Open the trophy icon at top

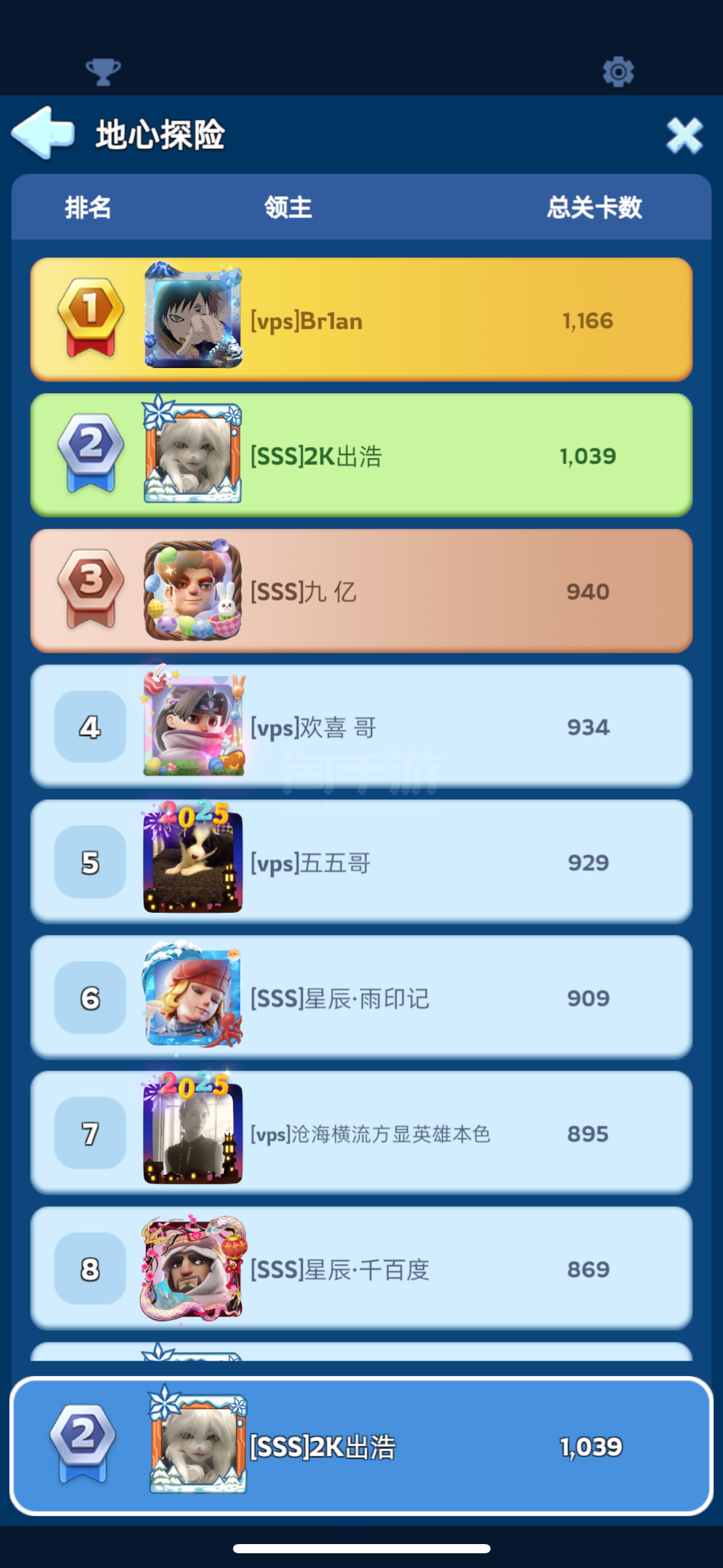pyautogui.click(x=103, y=72)
